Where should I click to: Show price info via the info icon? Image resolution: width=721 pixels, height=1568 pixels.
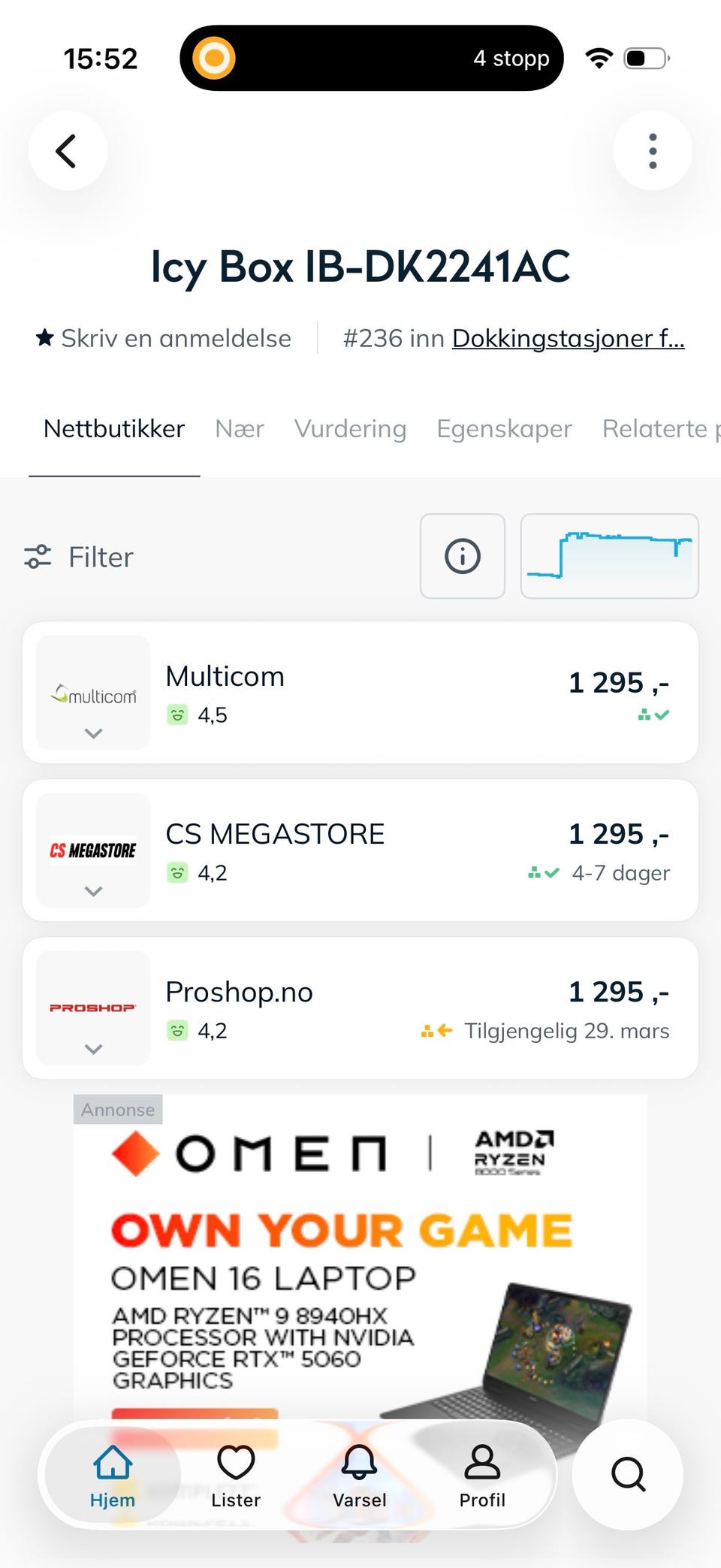tap(462, 557)
